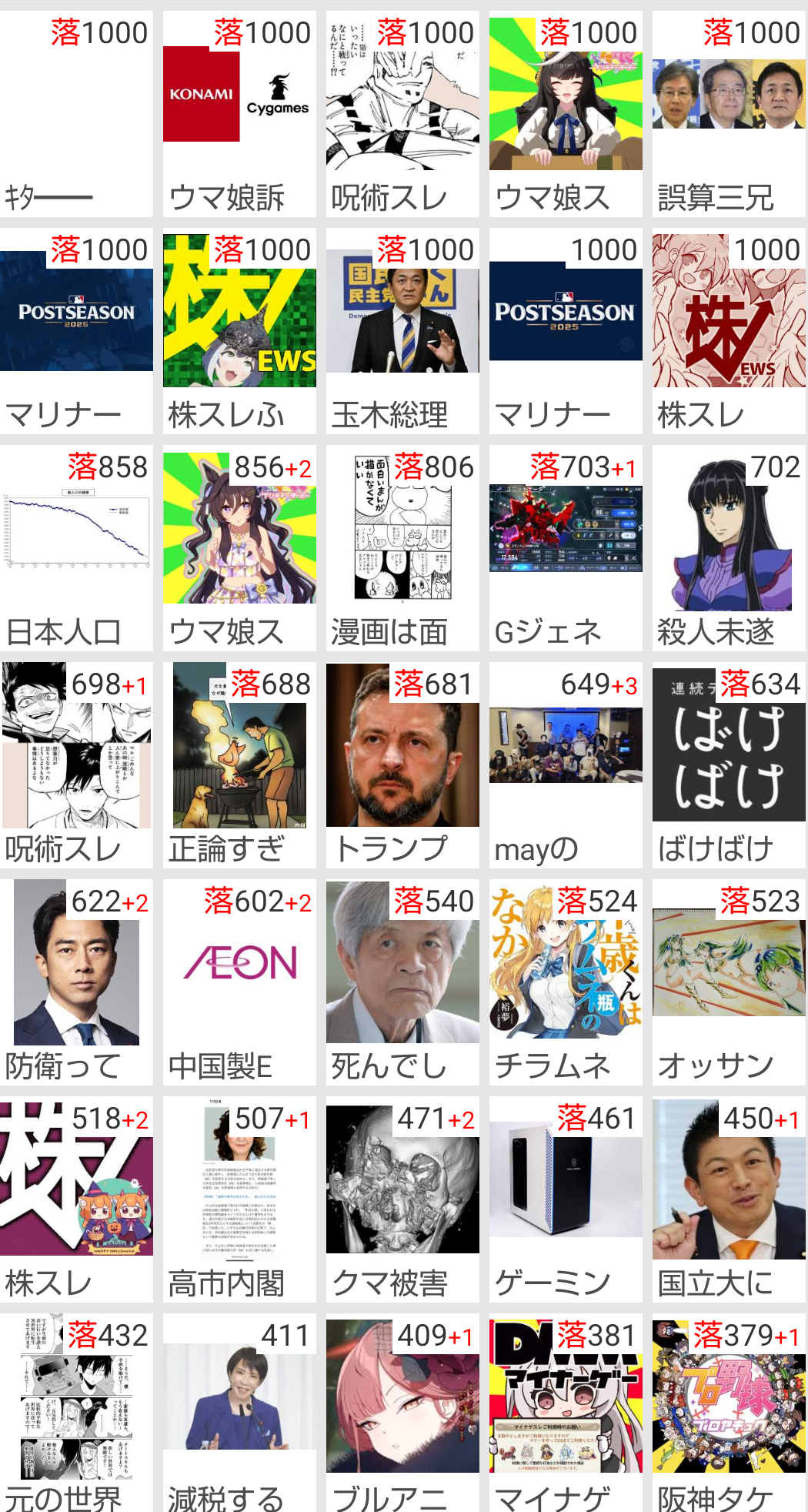Open the トランプ thread
The width and height of the screenshot is (808, 1512).
click(x=402, y=765)
